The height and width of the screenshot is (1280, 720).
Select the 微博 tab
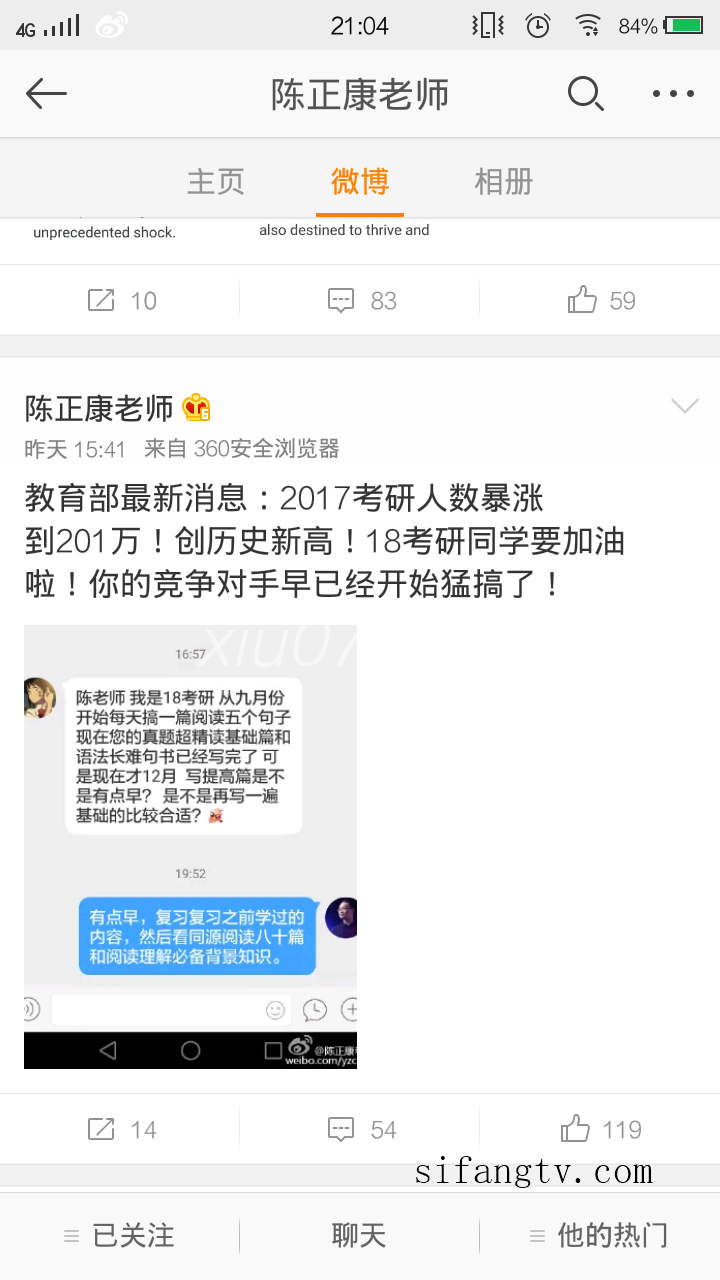(x=360, y=182)
